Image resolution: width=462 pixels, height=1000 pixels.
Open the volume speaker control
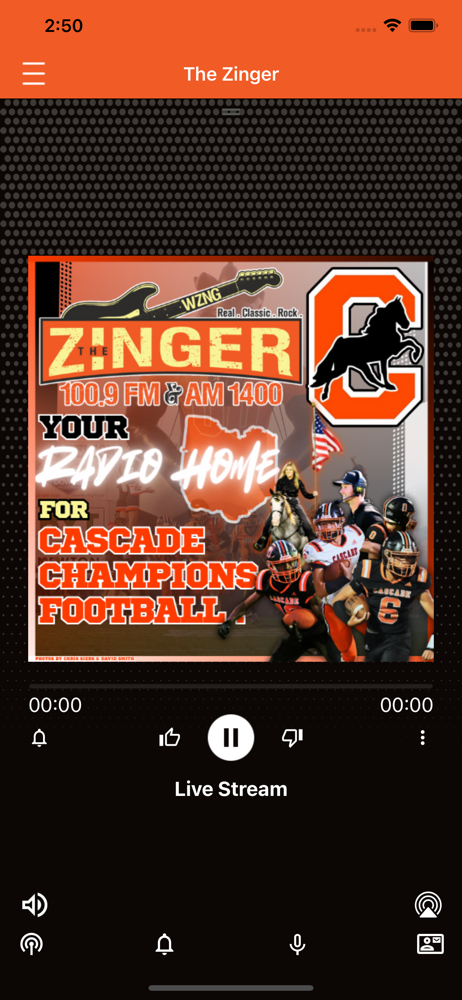34,905
